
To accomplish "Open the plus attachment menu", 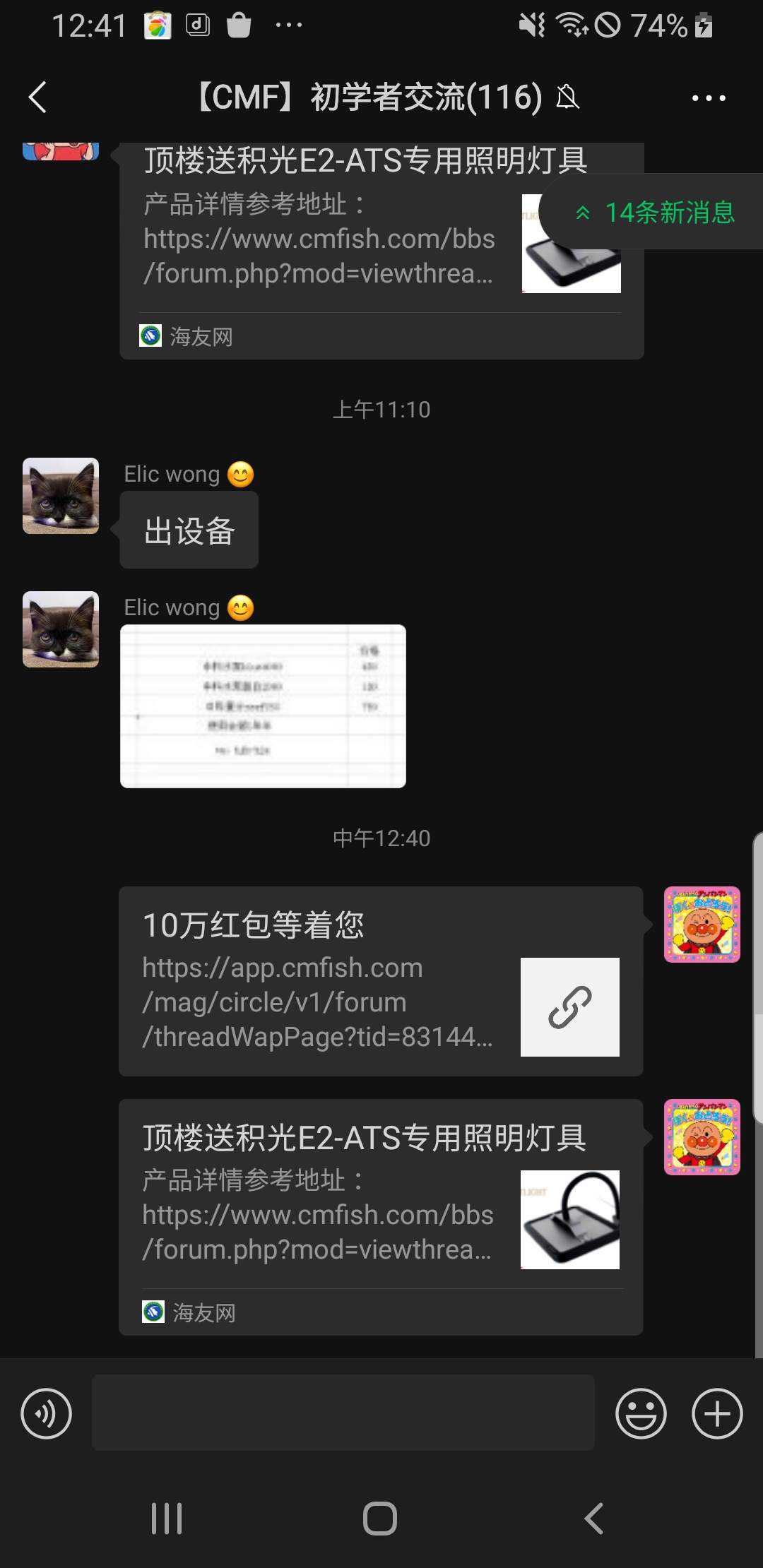I will point(716,1413).
